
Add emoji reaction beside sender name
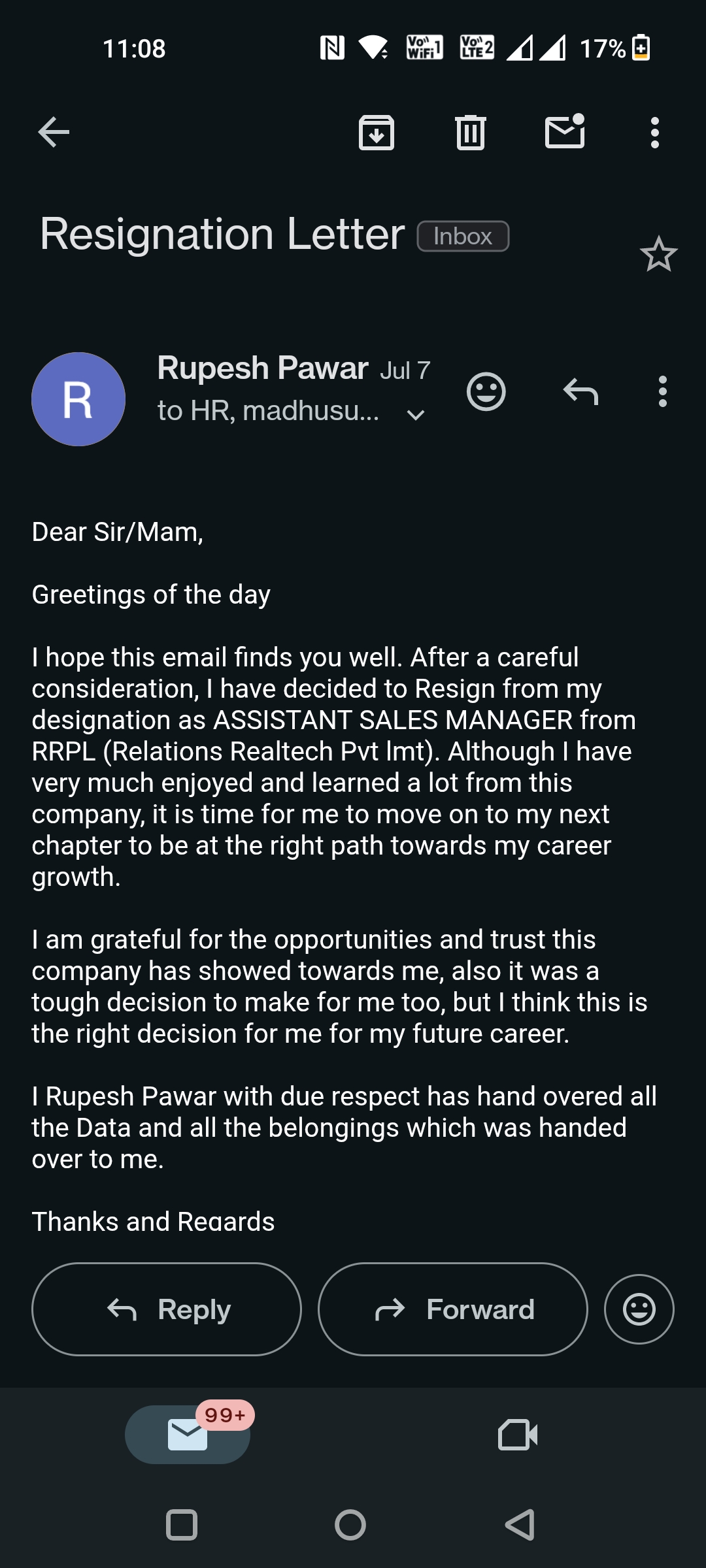tap(486, 392)
